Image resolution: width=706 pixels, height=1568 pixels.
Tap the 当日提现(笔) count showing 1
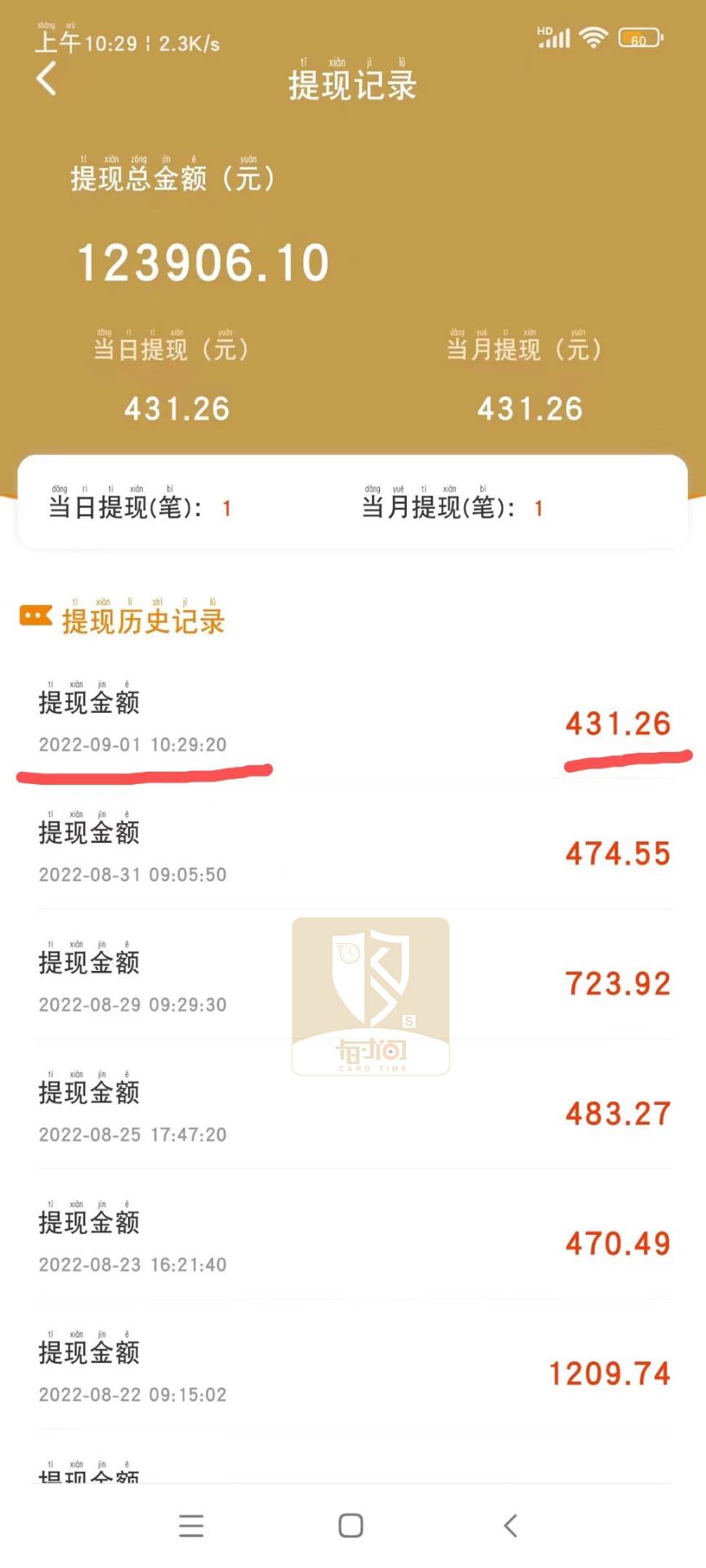(x=137, y=508)
